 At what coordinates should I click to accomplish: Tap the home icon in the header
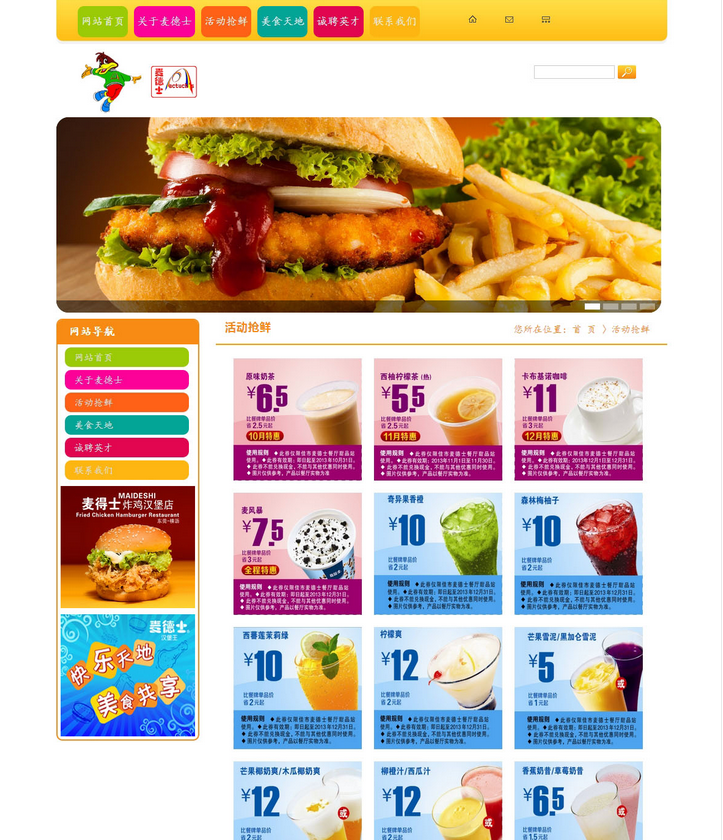point(472,19)
